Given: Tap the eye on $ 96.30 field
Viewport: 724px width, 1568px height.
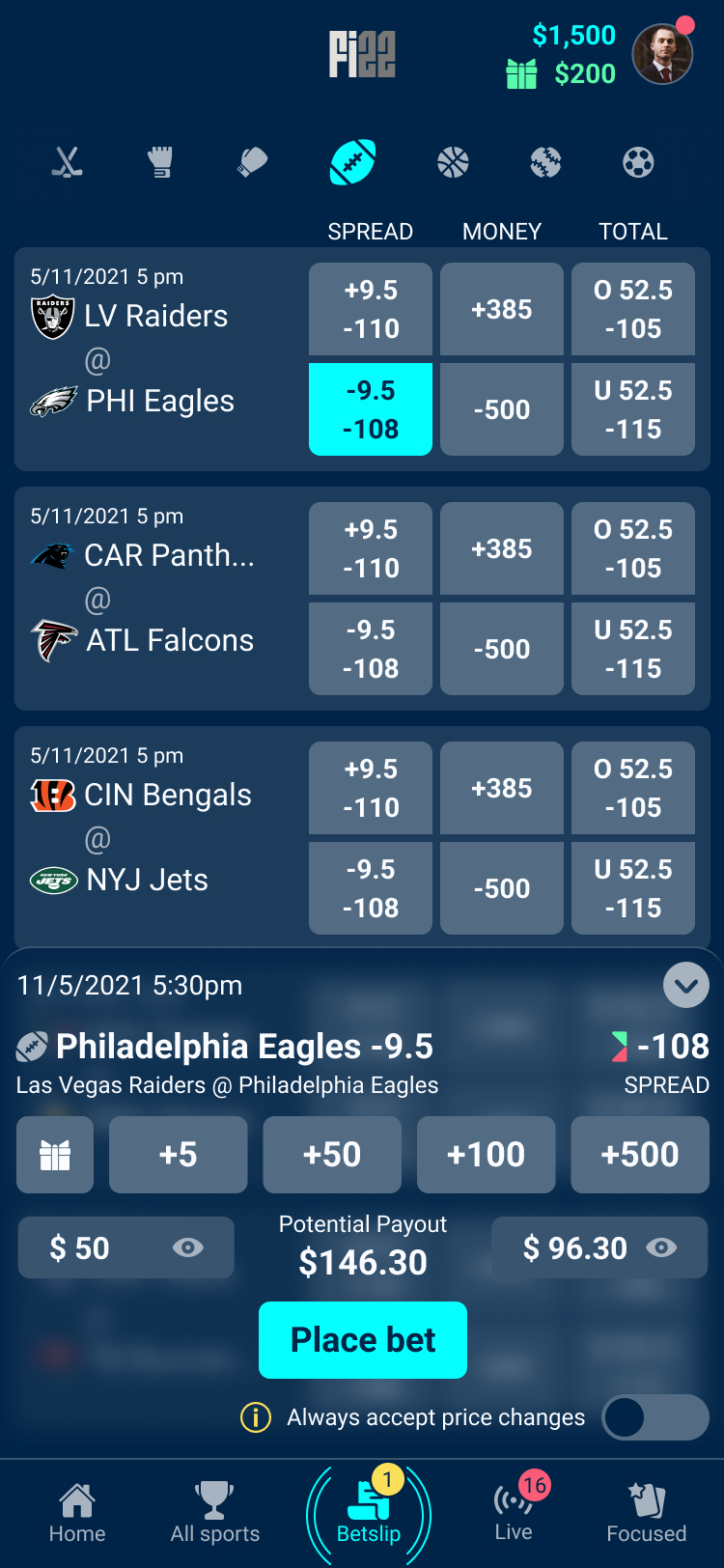Looking at the screenshot, I should (661, 1247).
